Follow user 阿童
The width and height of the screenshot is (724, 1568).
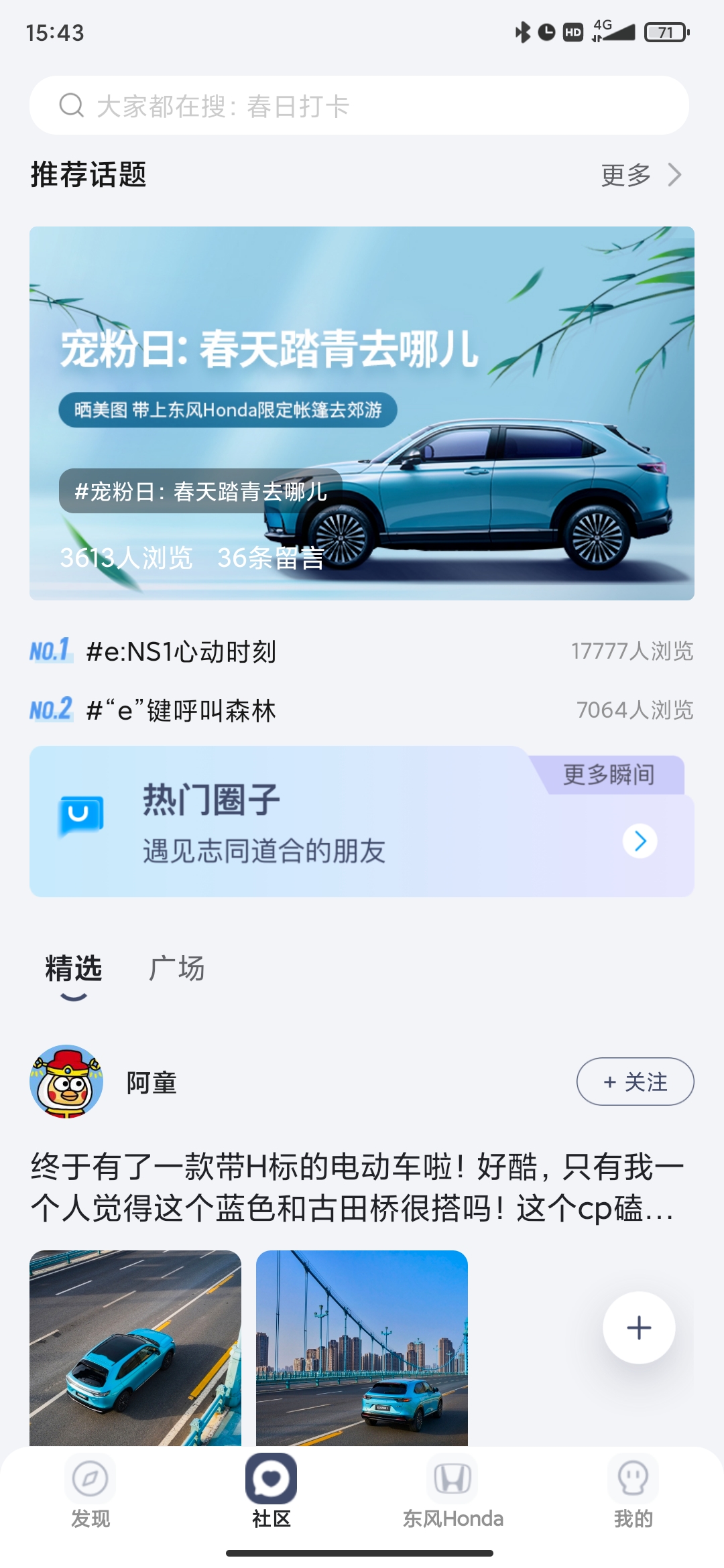click(635, 1082)
